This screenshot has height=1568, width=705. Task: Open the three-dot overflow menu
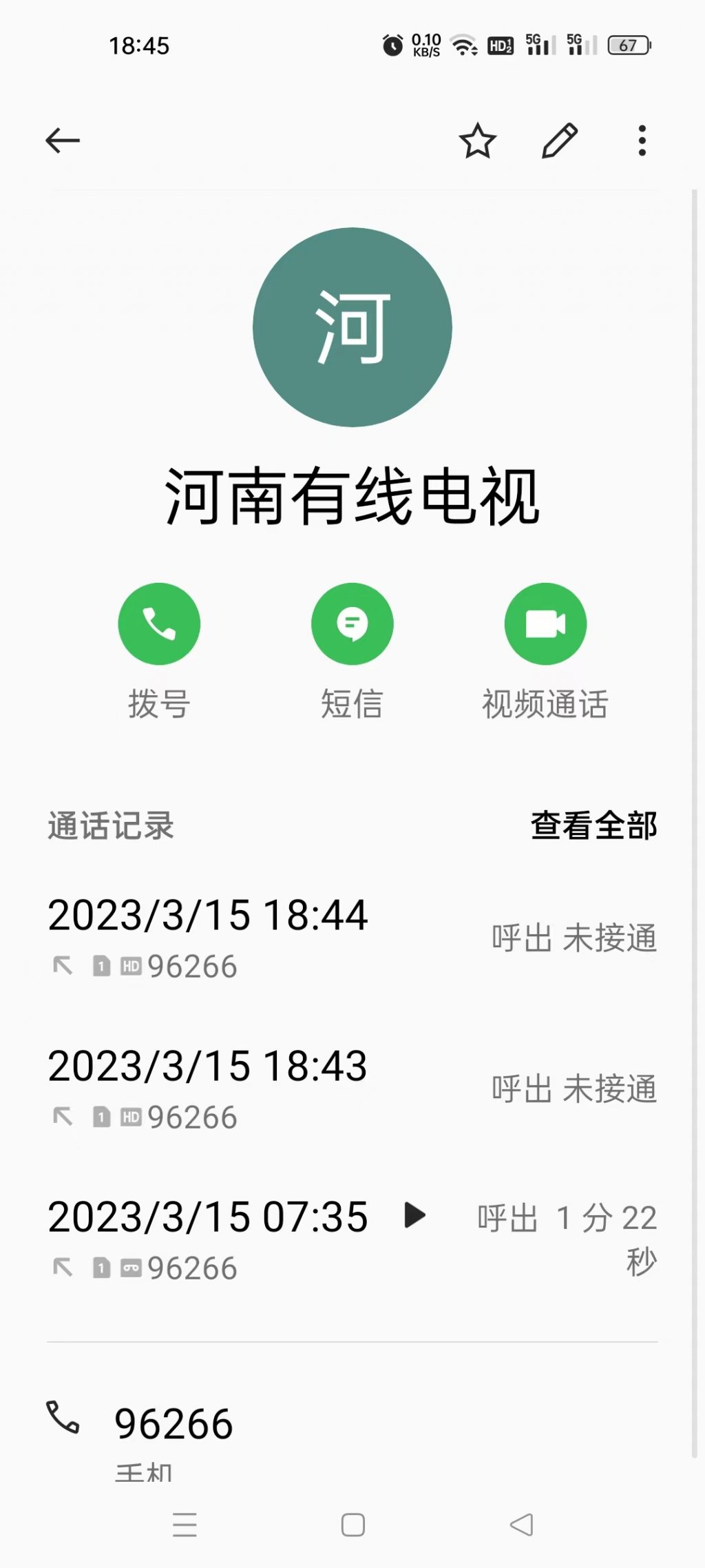[x=642, y=141]
